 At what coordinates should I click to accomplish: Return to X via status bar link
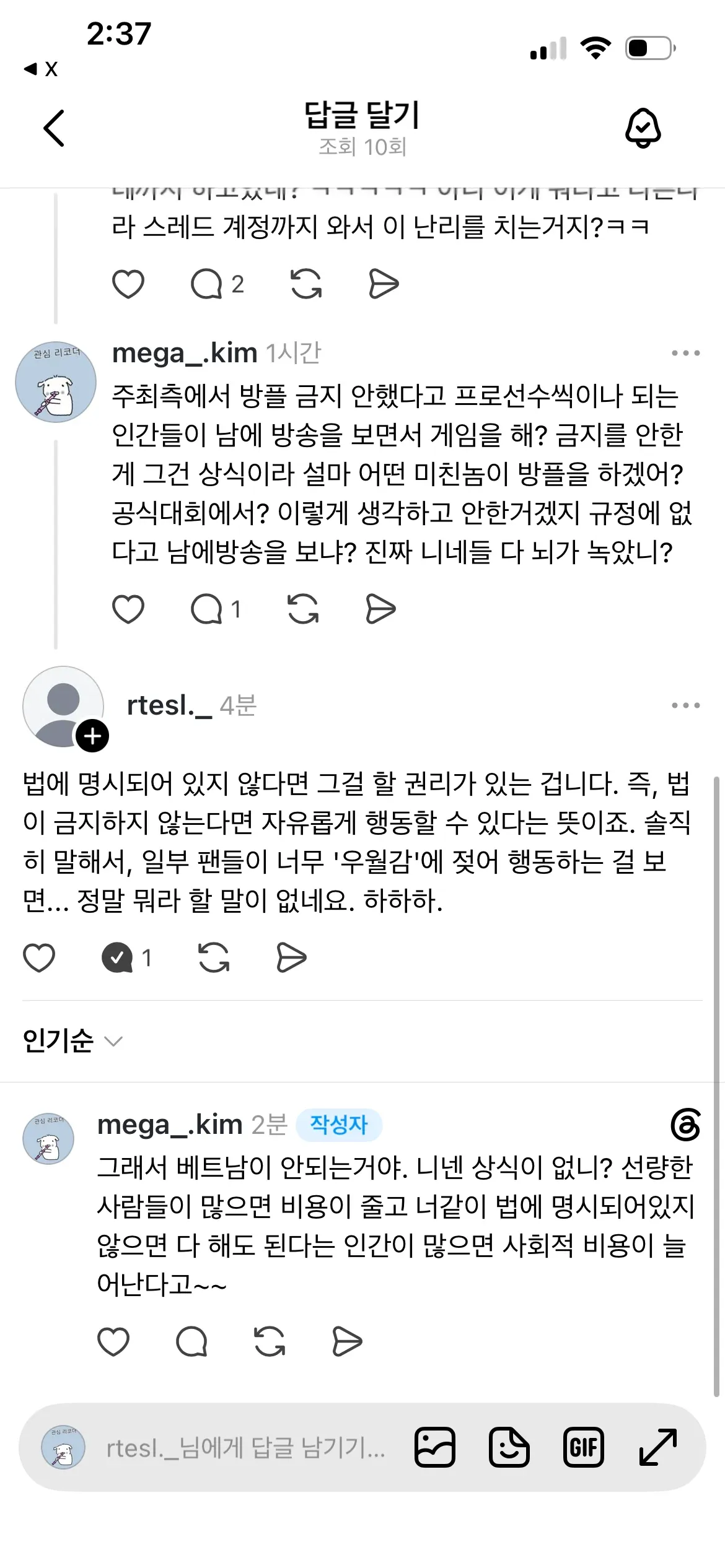tap(41, 69)
